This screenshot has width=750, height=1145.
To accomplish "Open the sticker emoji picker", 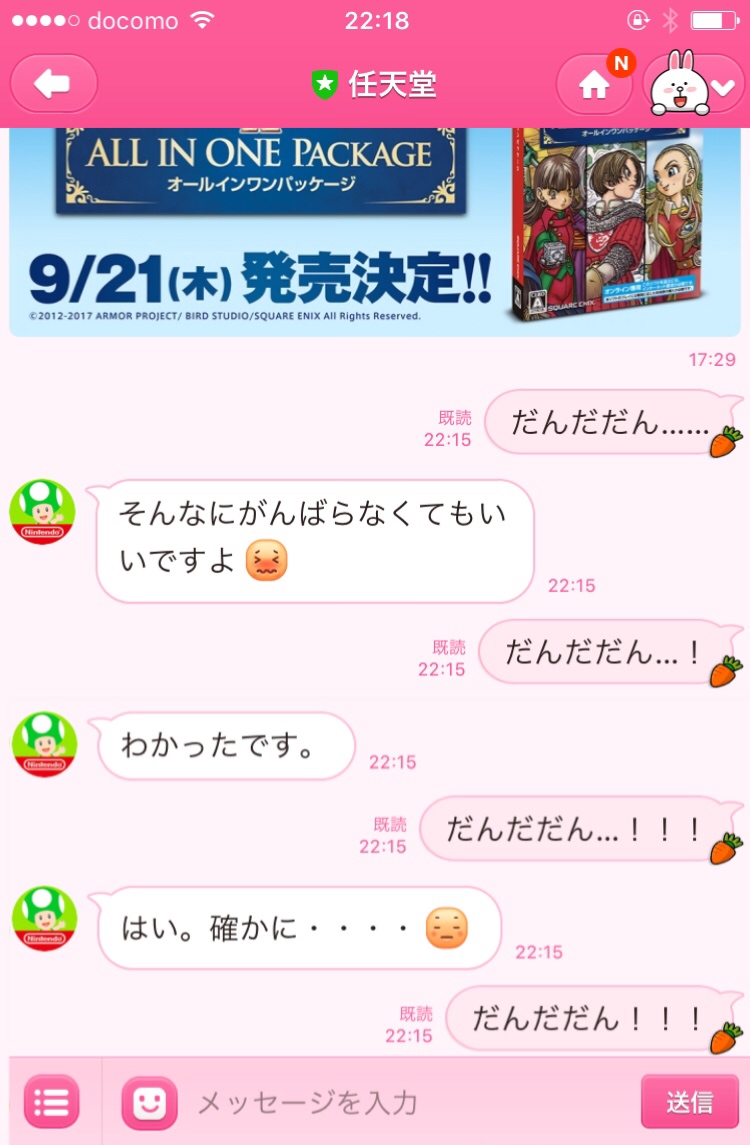I will 149,1102.
